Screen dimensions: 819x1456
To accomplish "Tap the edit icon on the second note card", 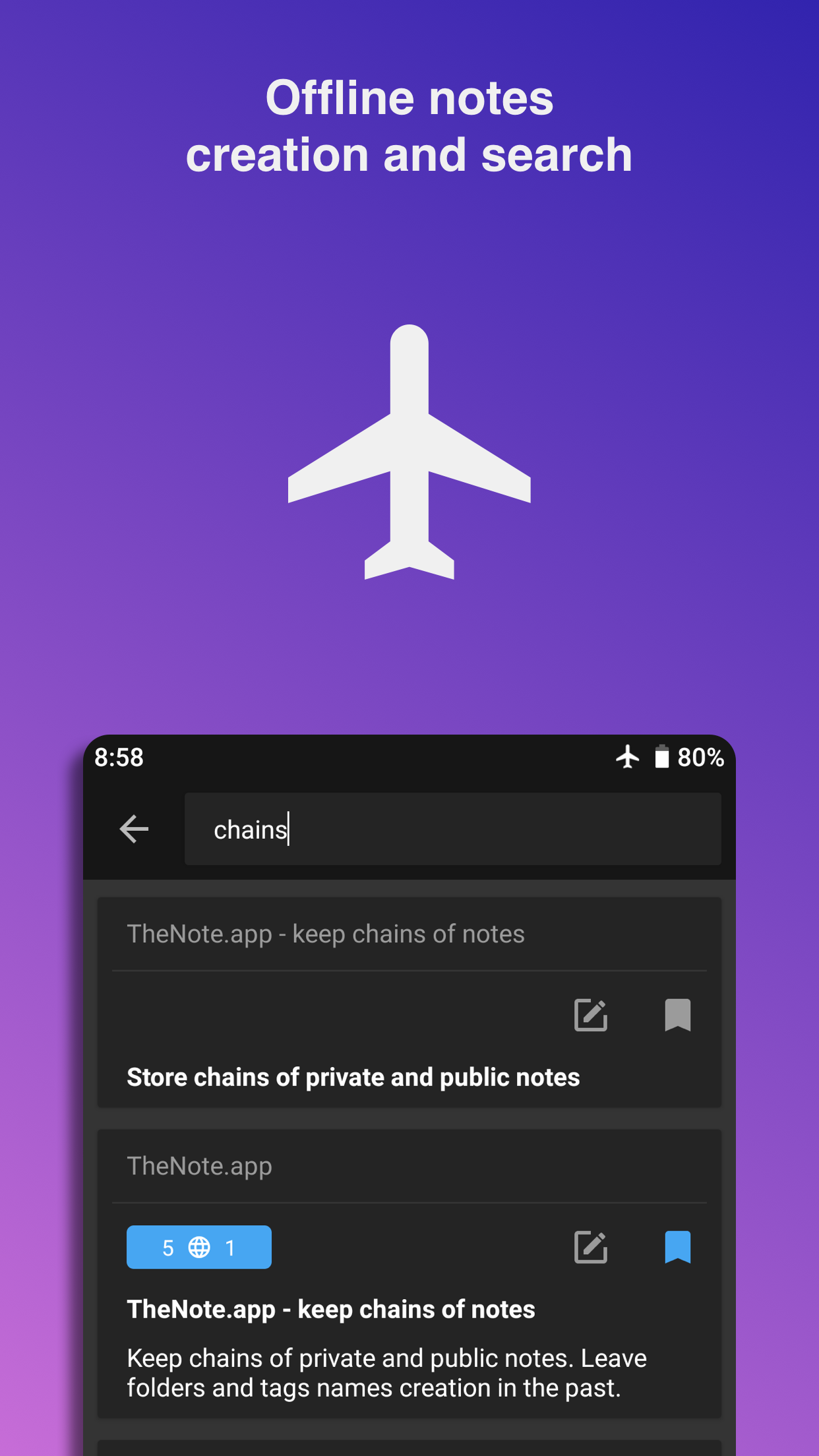I will (x=591, y=1247).
